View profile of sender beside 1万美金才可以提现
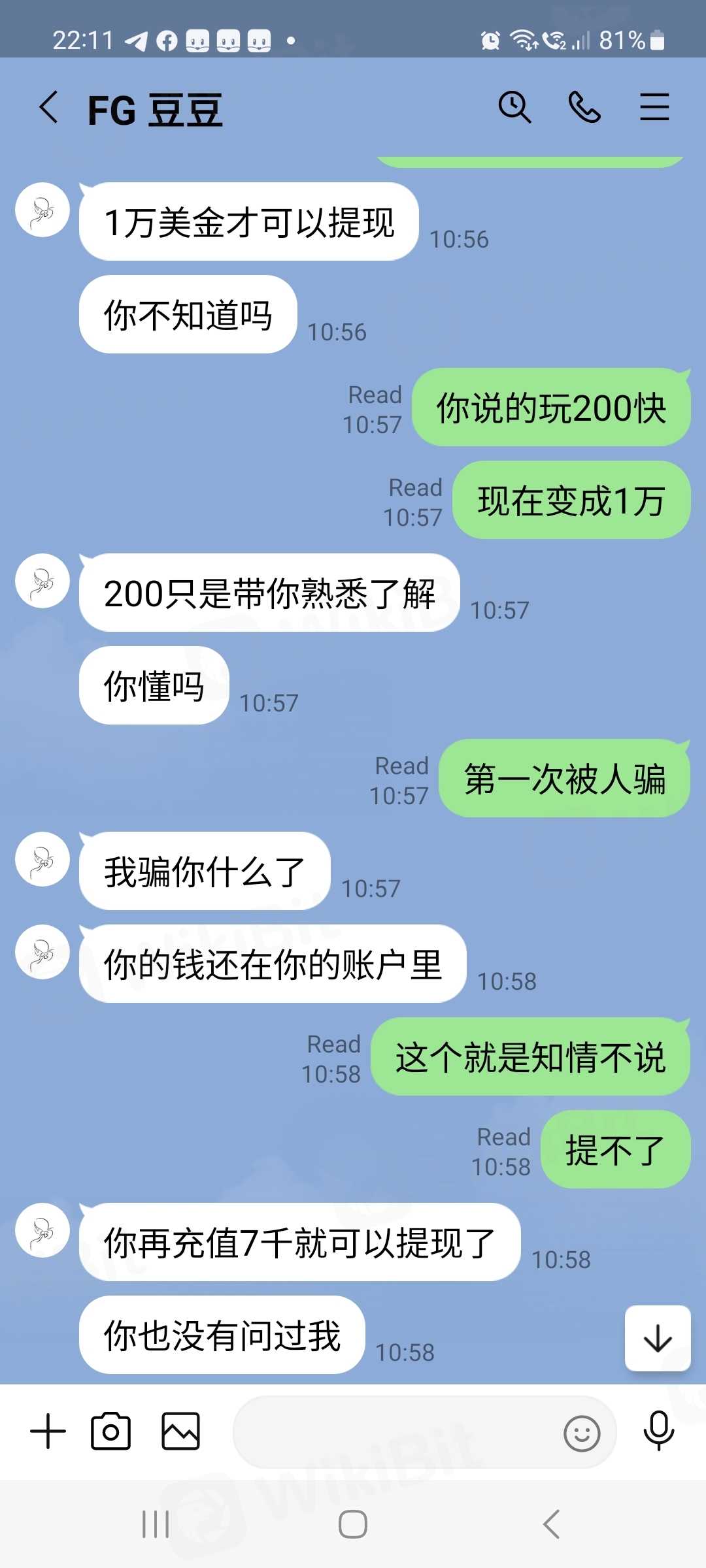The height and width of the screenshot is (1568, 706). [x=42, y=210]
